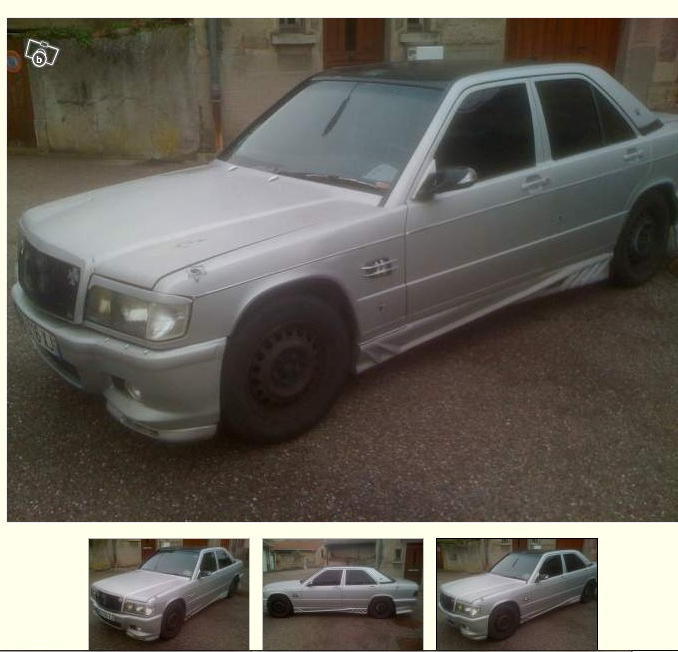678x652 pixels.
Task: Show the side-profile thumbnail of the car
Action: [x=342, y=594]
